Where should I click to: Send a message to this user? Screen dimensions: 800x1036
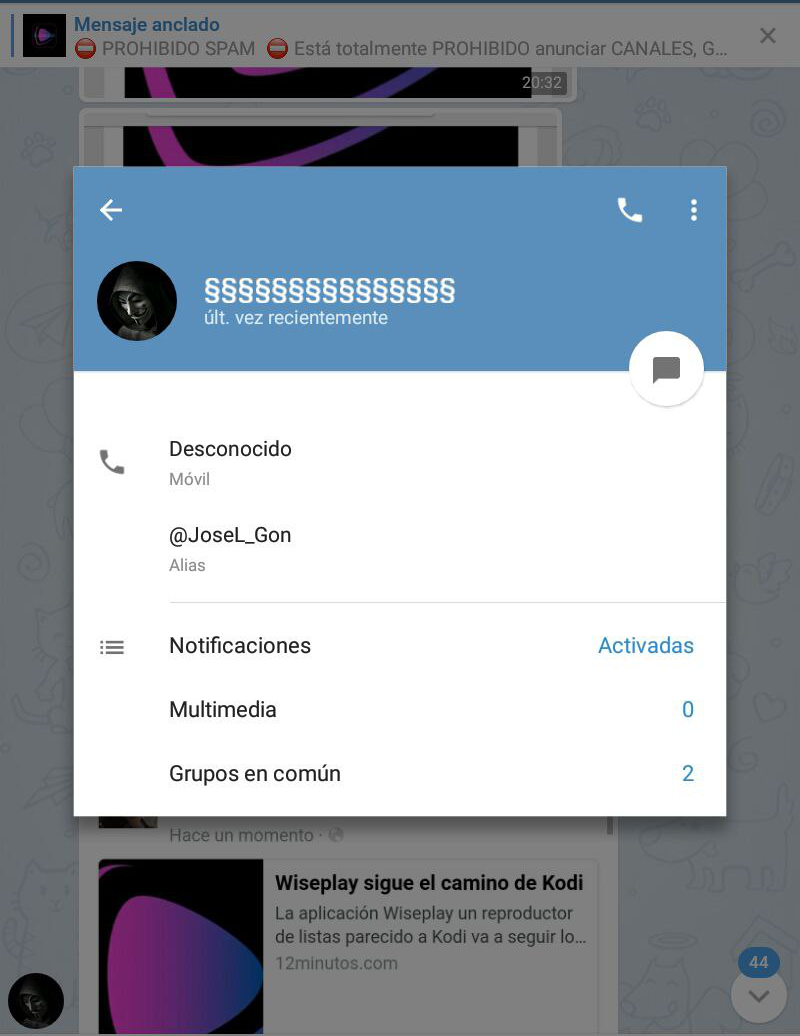[666, 369]
